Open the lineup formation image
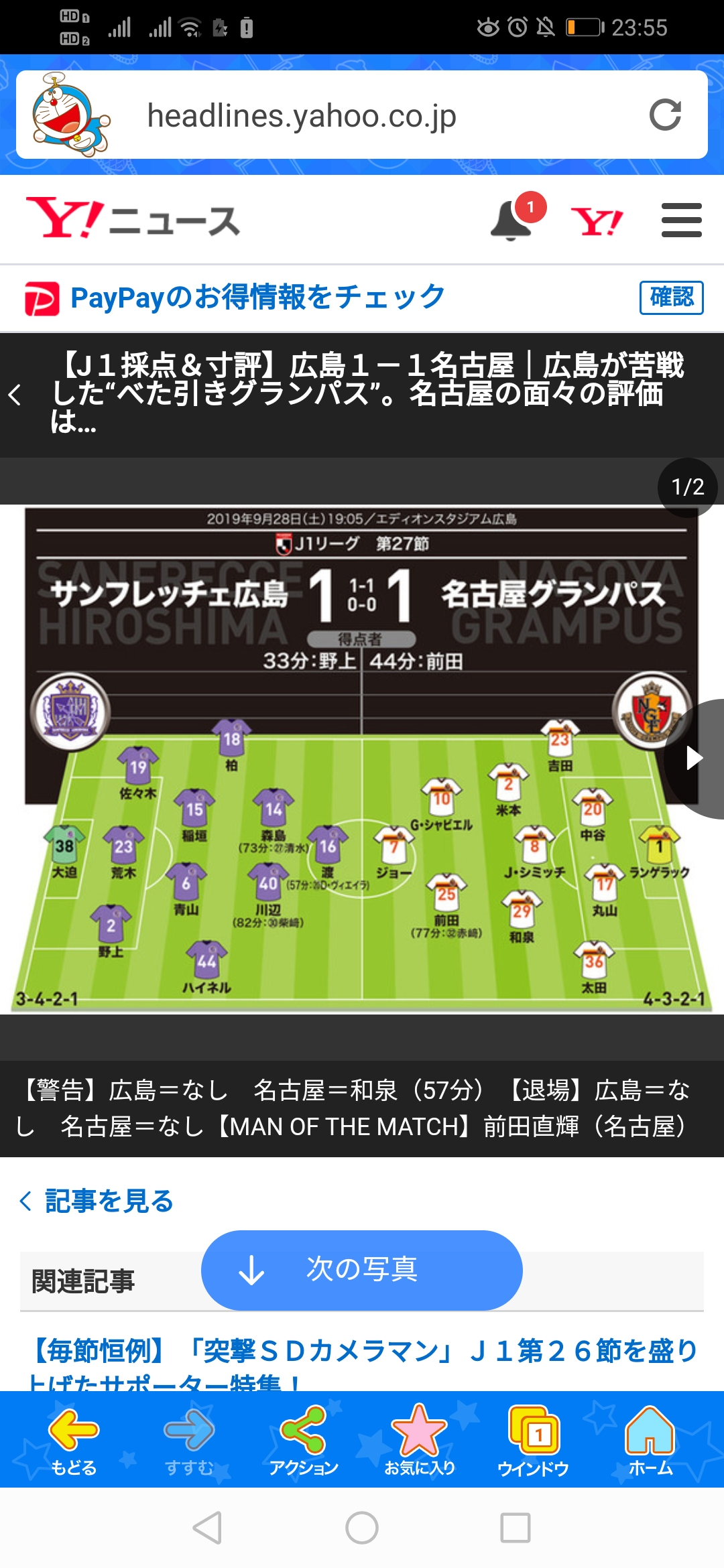Image resolution: width=724 pixels, height=1568 pixels. coord(362,759)
